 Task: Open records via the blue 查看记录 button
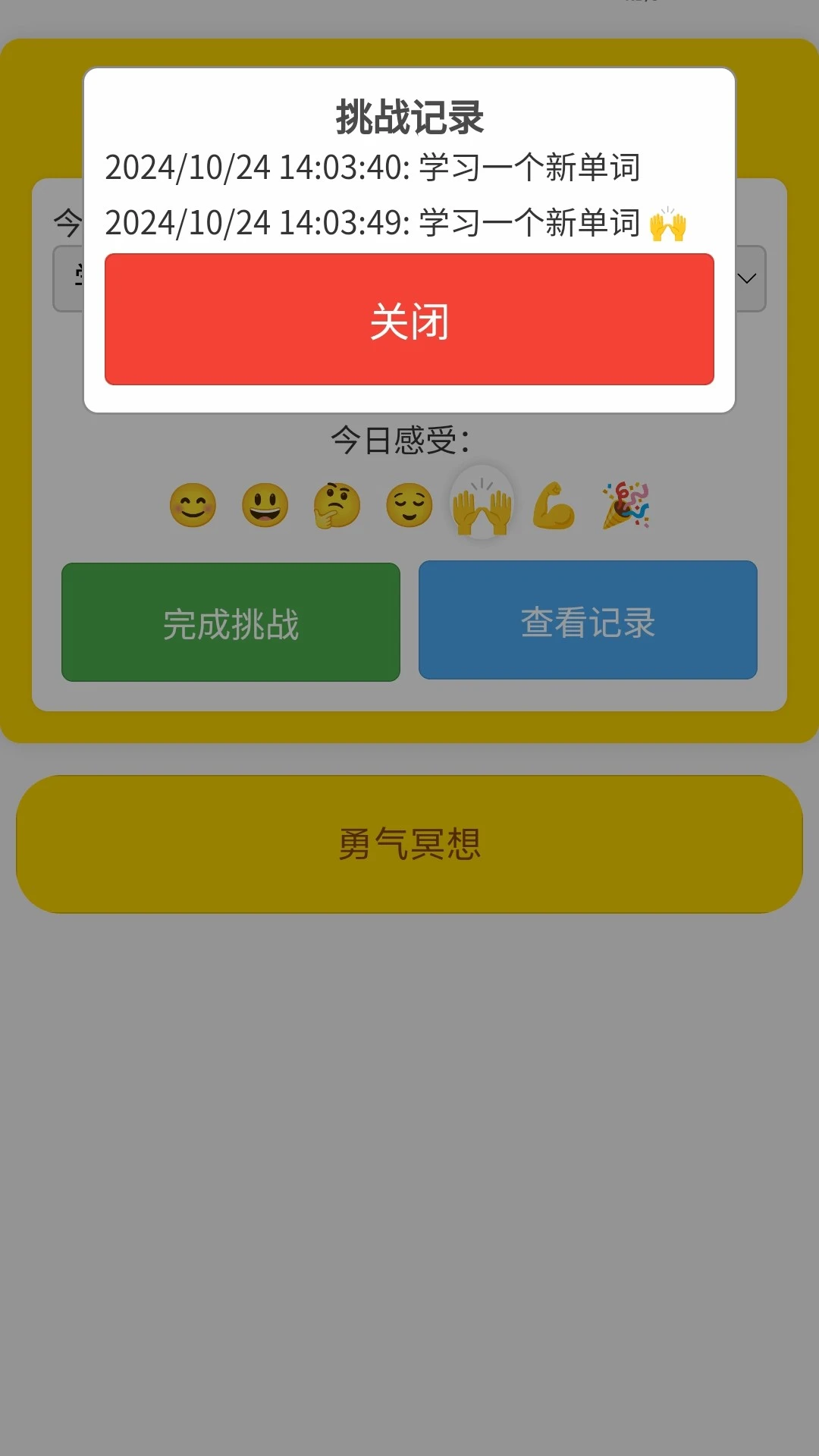[586, 621]
